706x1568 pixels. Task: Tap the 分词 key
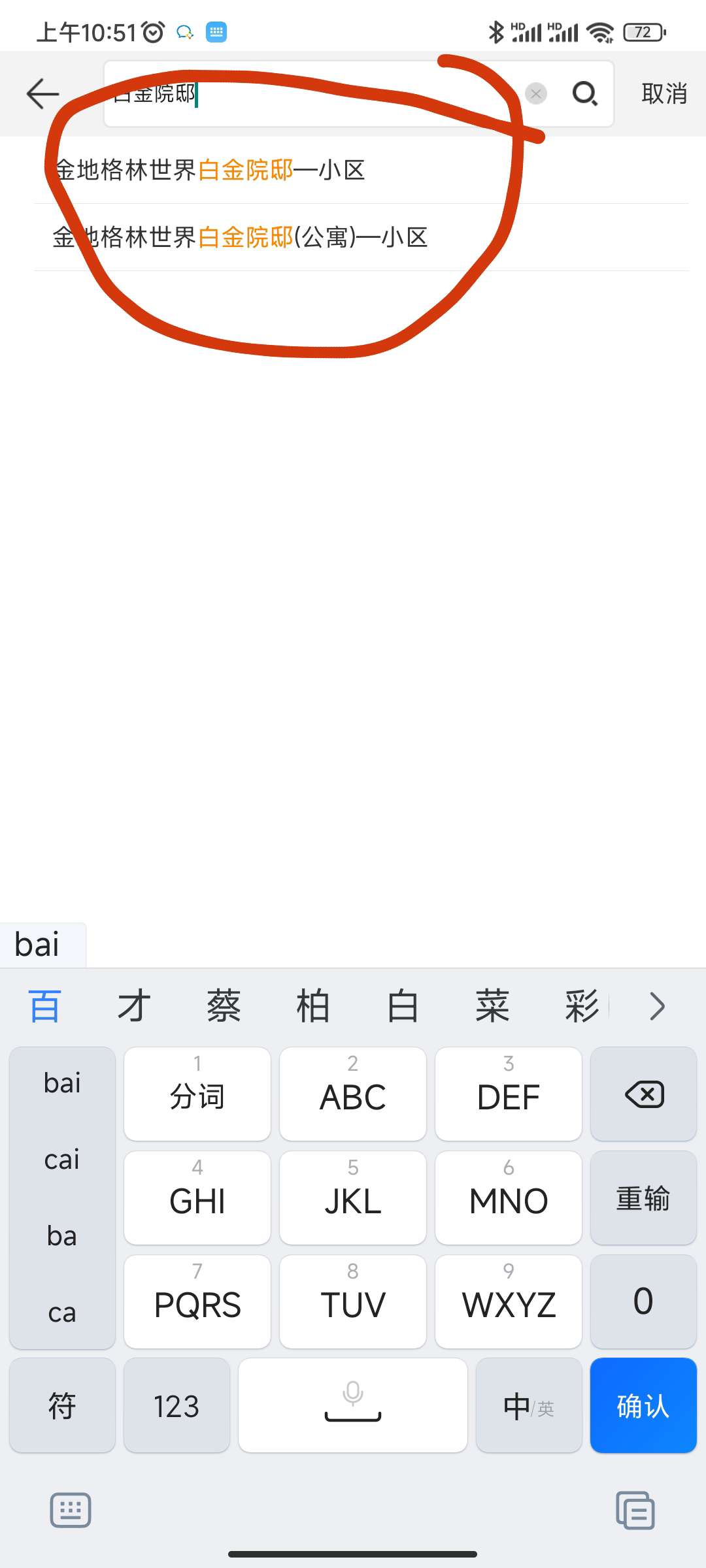[x=197, y=1094]
